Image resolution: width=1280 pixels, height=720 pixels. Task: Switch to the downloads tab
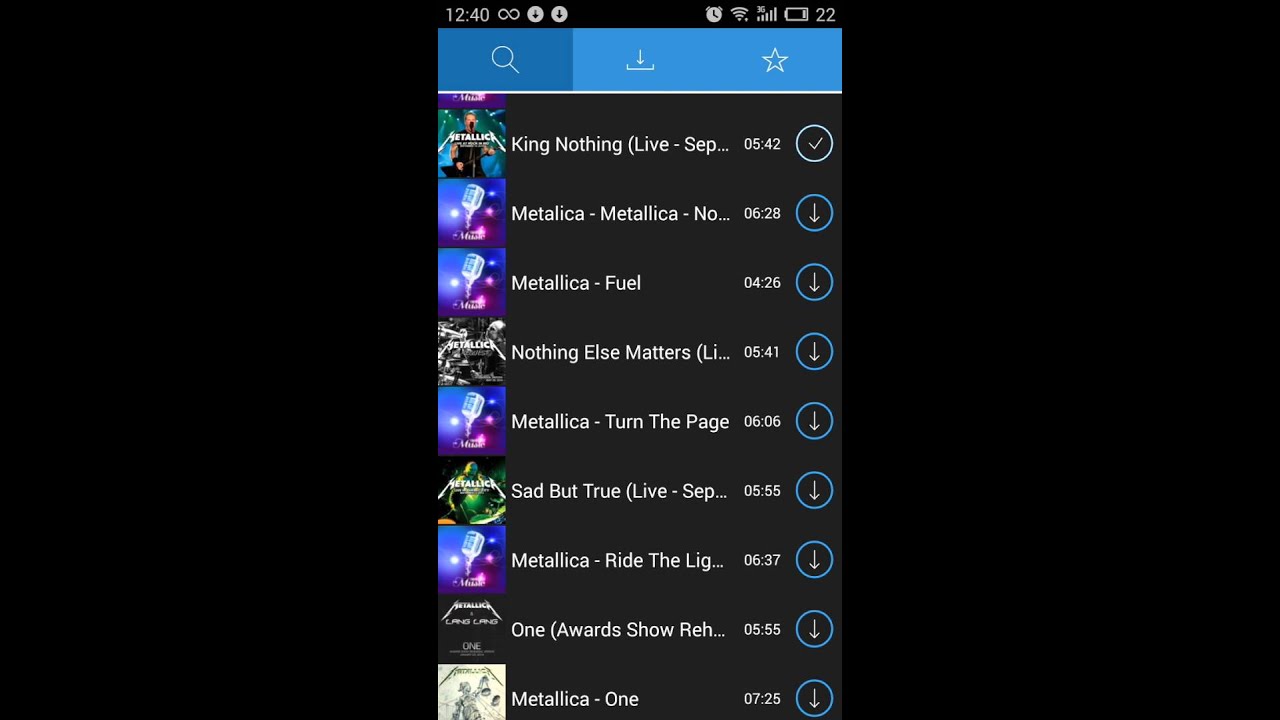pyautogui.click(x=640, y=60)
